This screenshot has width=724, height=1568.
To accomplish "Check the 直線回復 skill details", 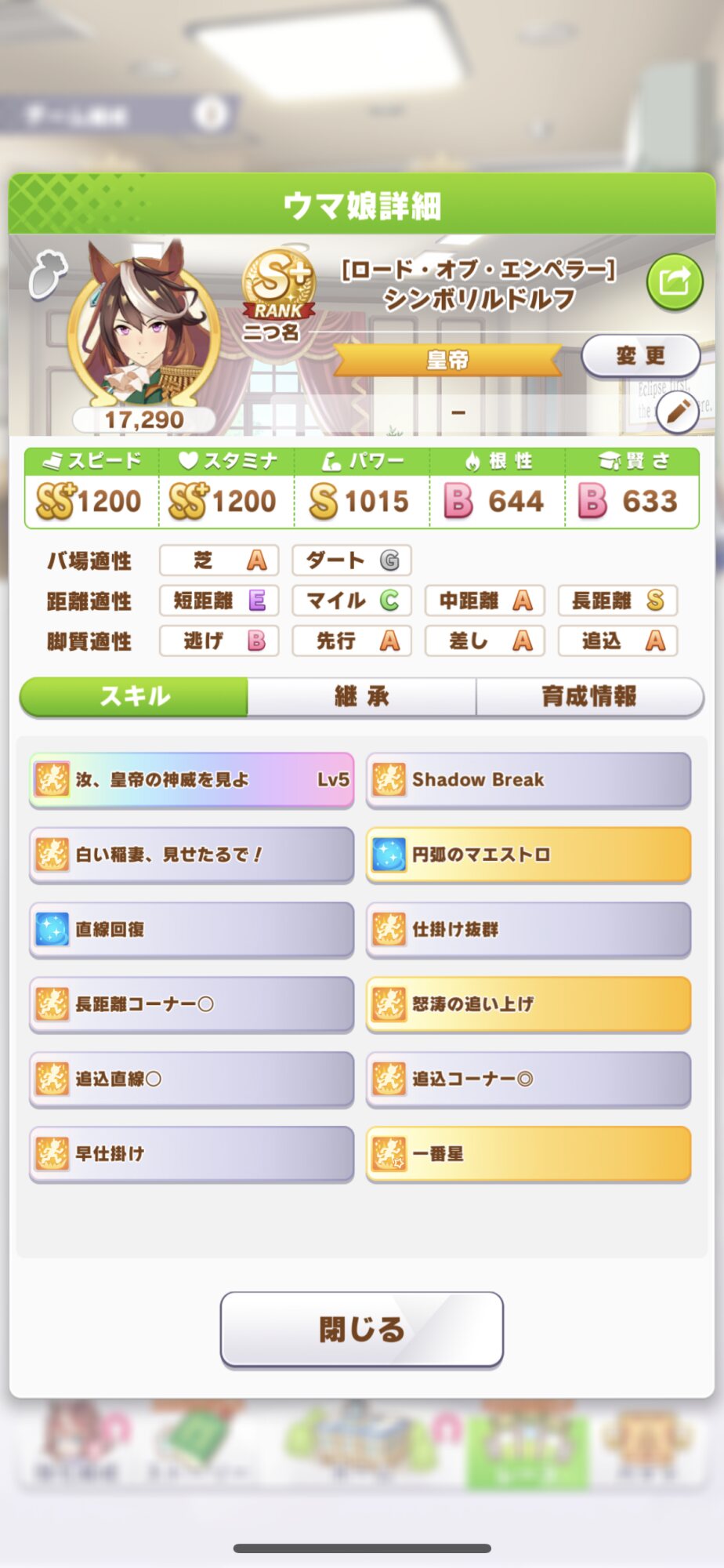I will coord(191,929).
